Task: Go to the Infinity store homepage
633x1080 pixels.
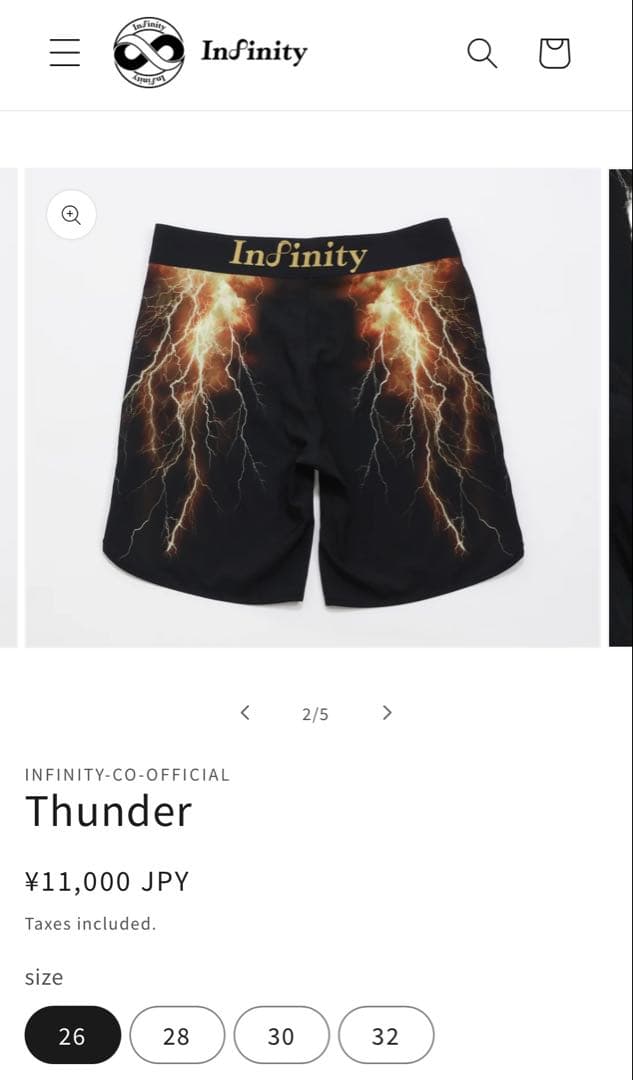Action: click(211, 53)
